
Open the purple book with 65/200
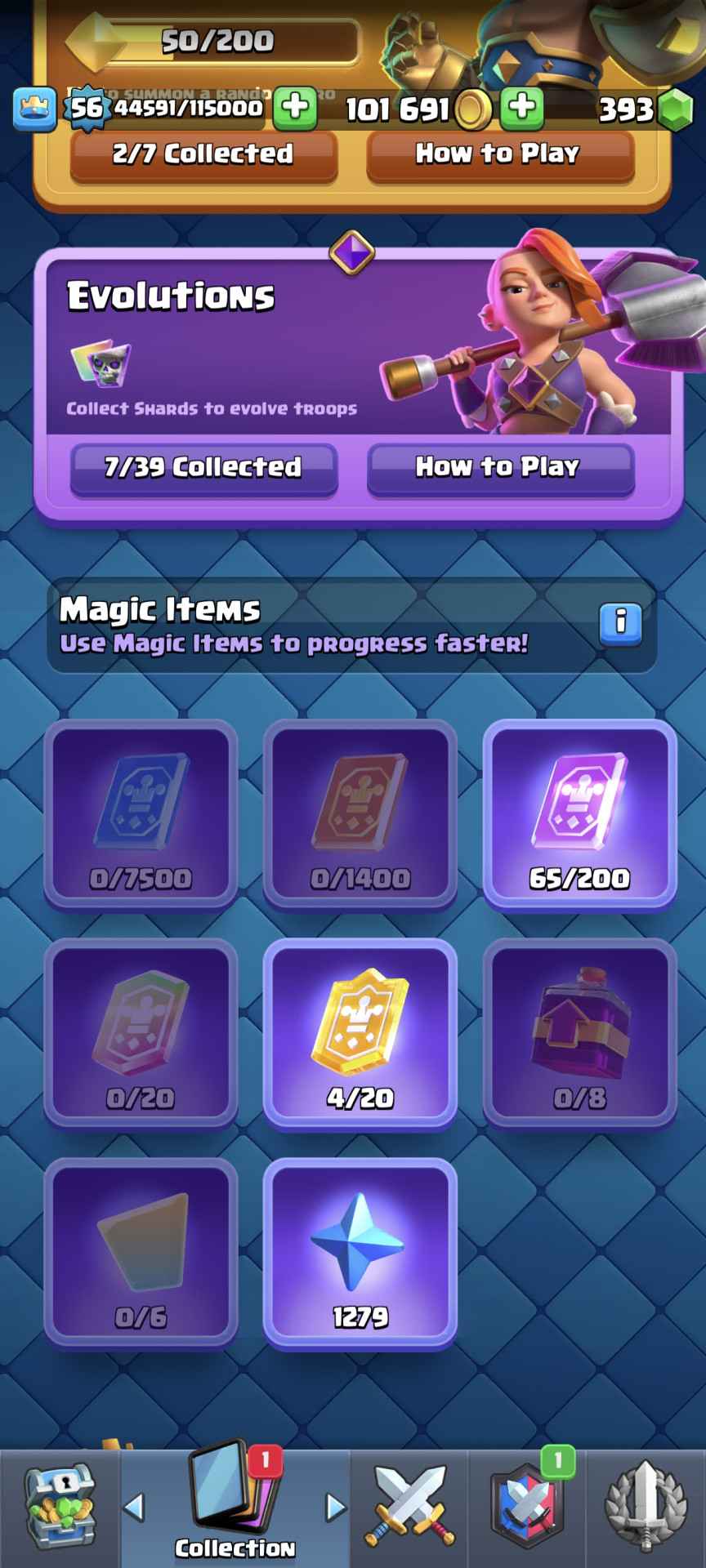click(x=579, y=813)
